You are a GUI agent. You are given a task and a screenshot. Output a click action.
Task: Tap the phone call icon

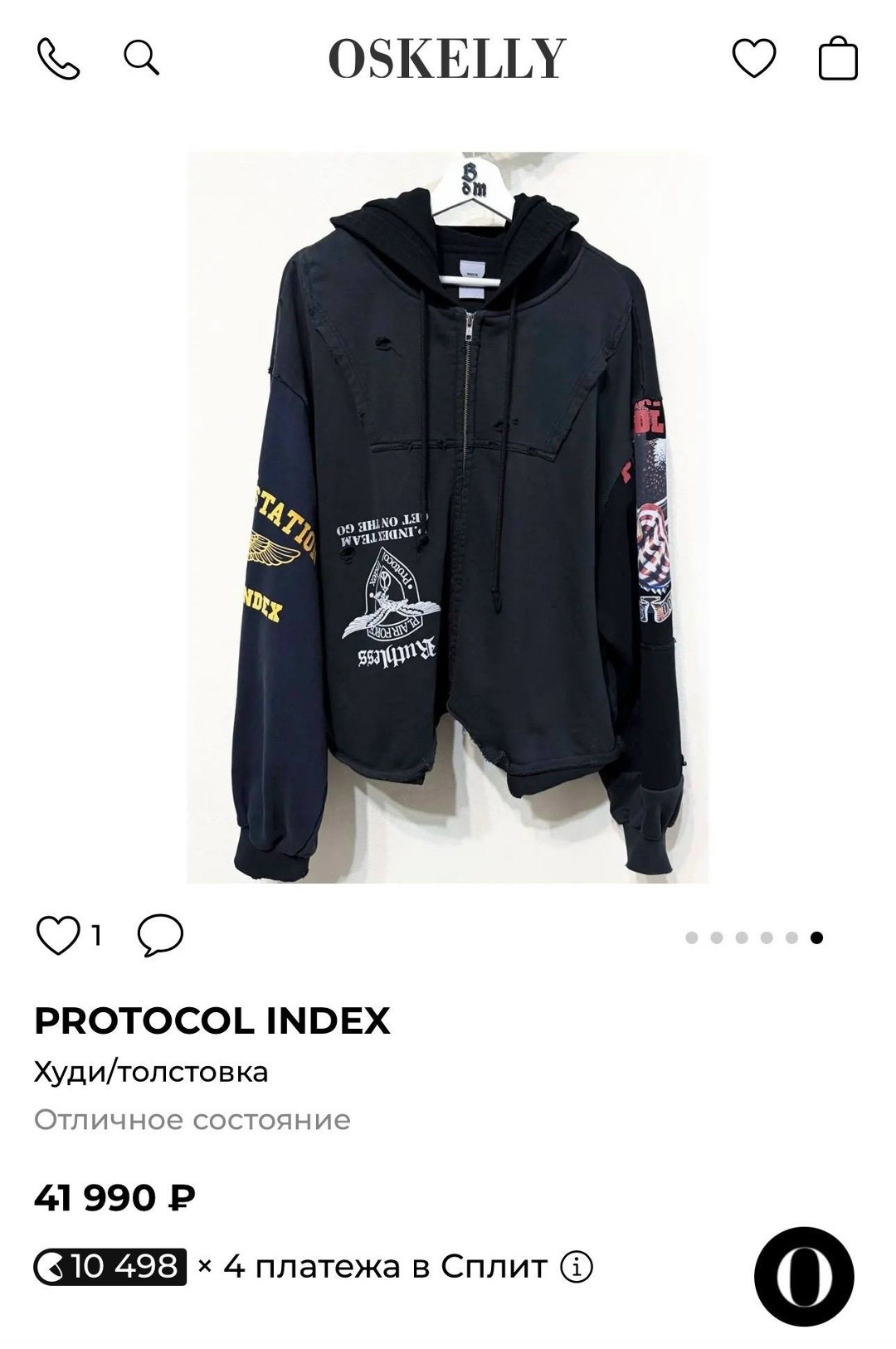click(58, 58)
